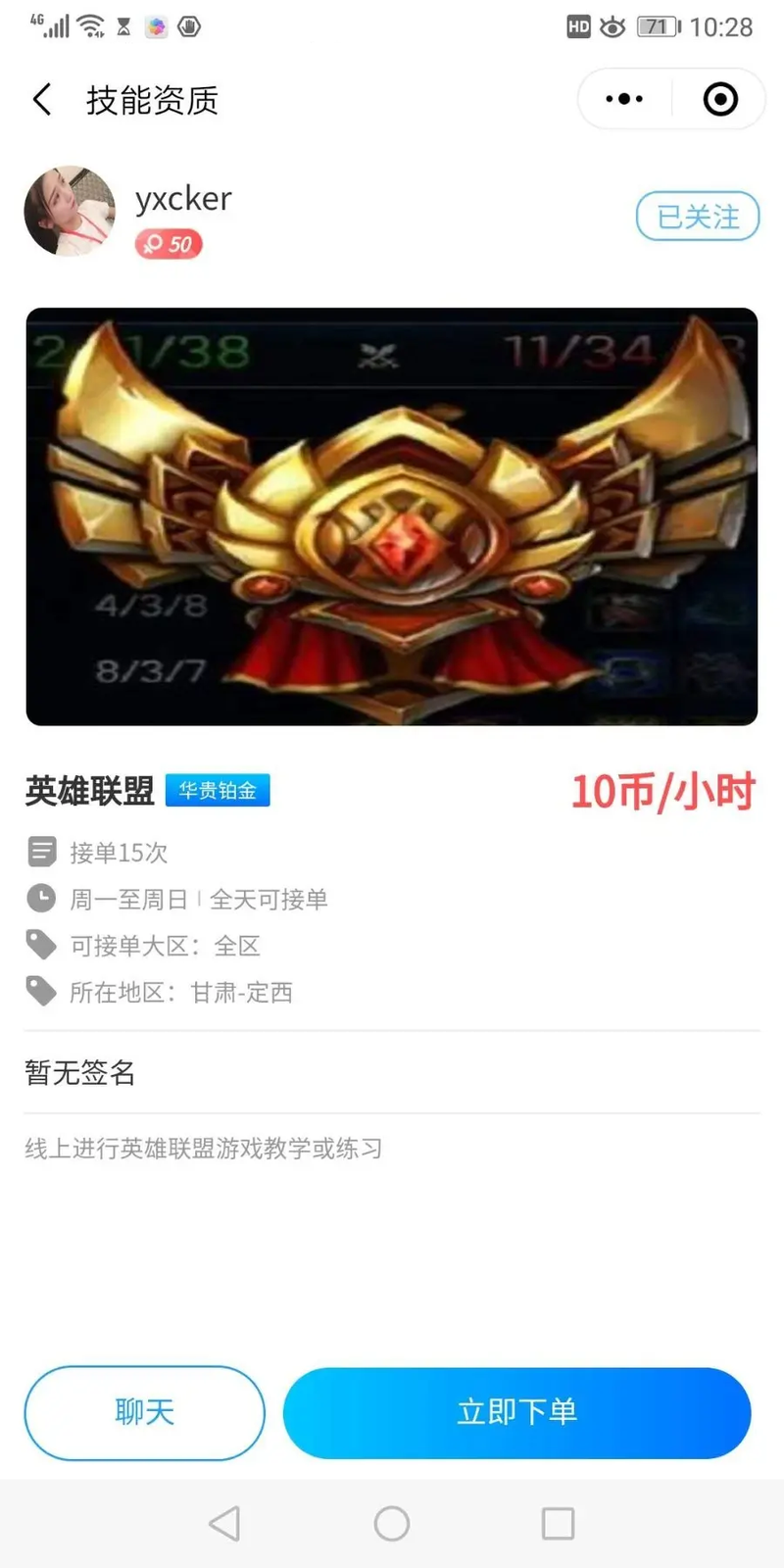The image size is (784, 1568).
Task: Start a chat via 聊天
Action: (144, 1412)
